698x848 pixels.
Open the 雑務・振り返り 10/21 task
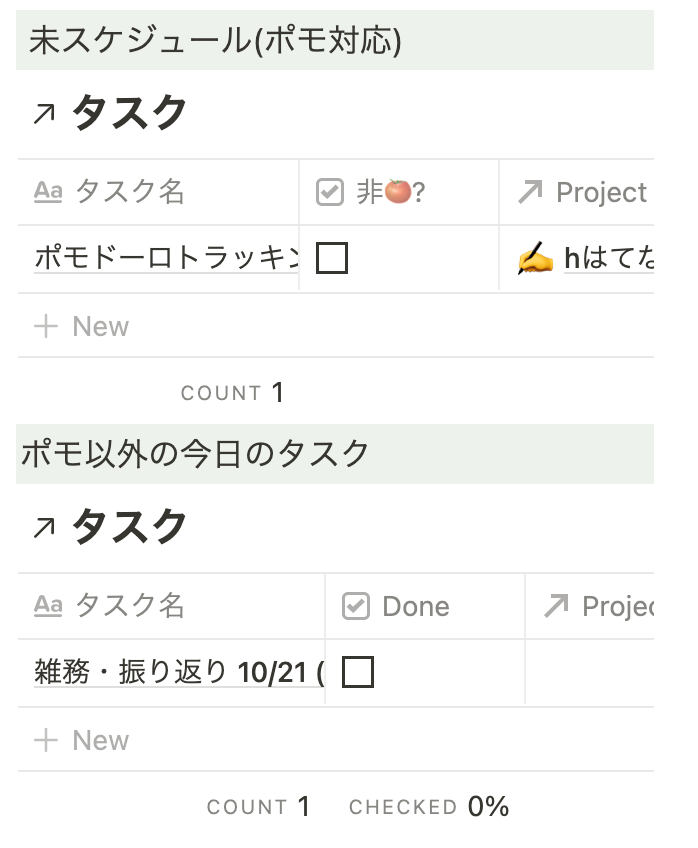[x=178, y=673]
